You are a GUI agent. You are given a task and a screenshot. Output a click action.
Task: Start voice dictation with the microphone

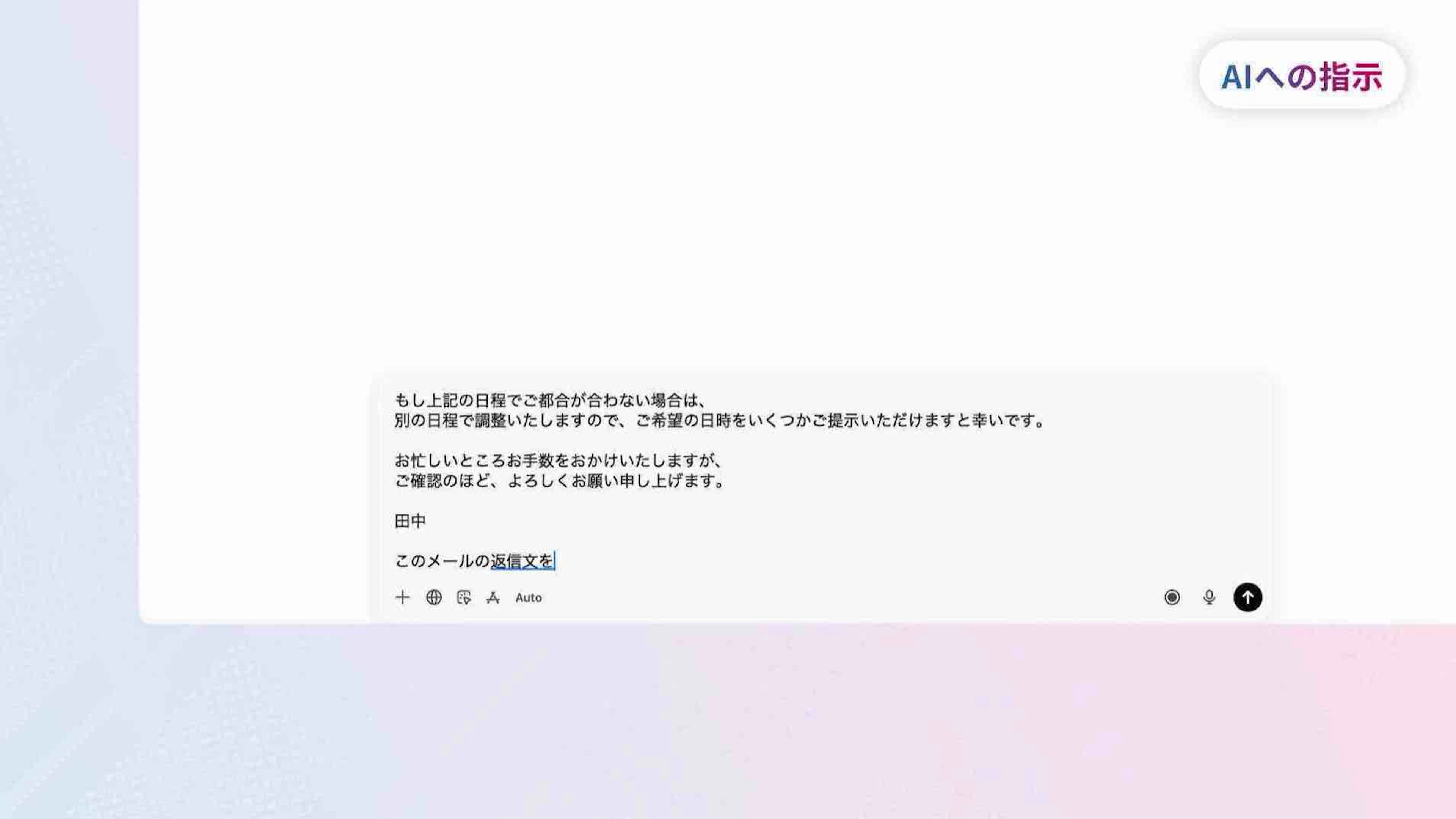click(1209, 597)
